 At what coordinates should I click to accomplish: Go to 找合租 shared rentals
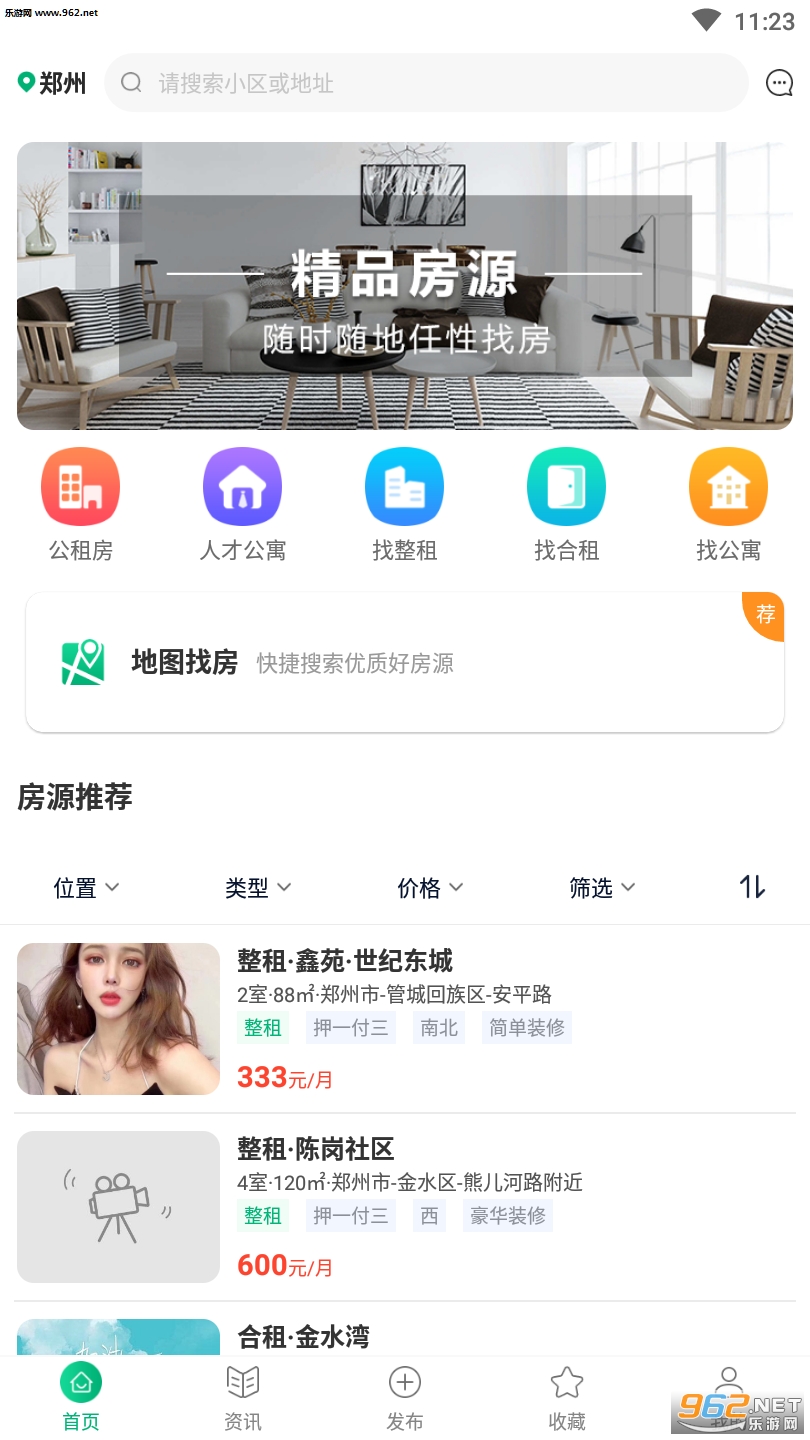point(566,505)
